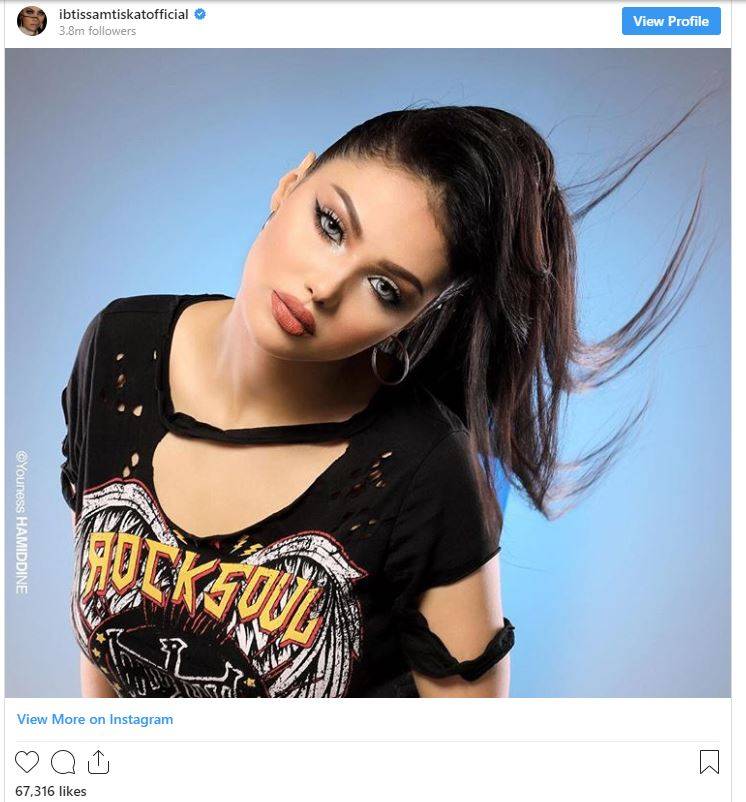
Task: Share the post via the share icon
Action: pos(98,762)
